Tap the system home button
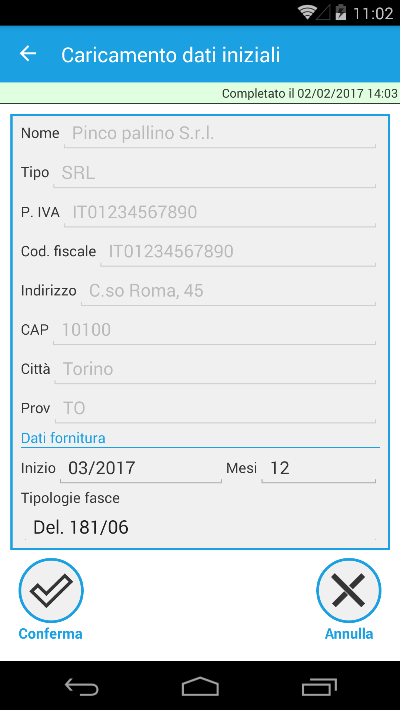The height and width of the screenshot is (710, 400). [x=200, y=686]
